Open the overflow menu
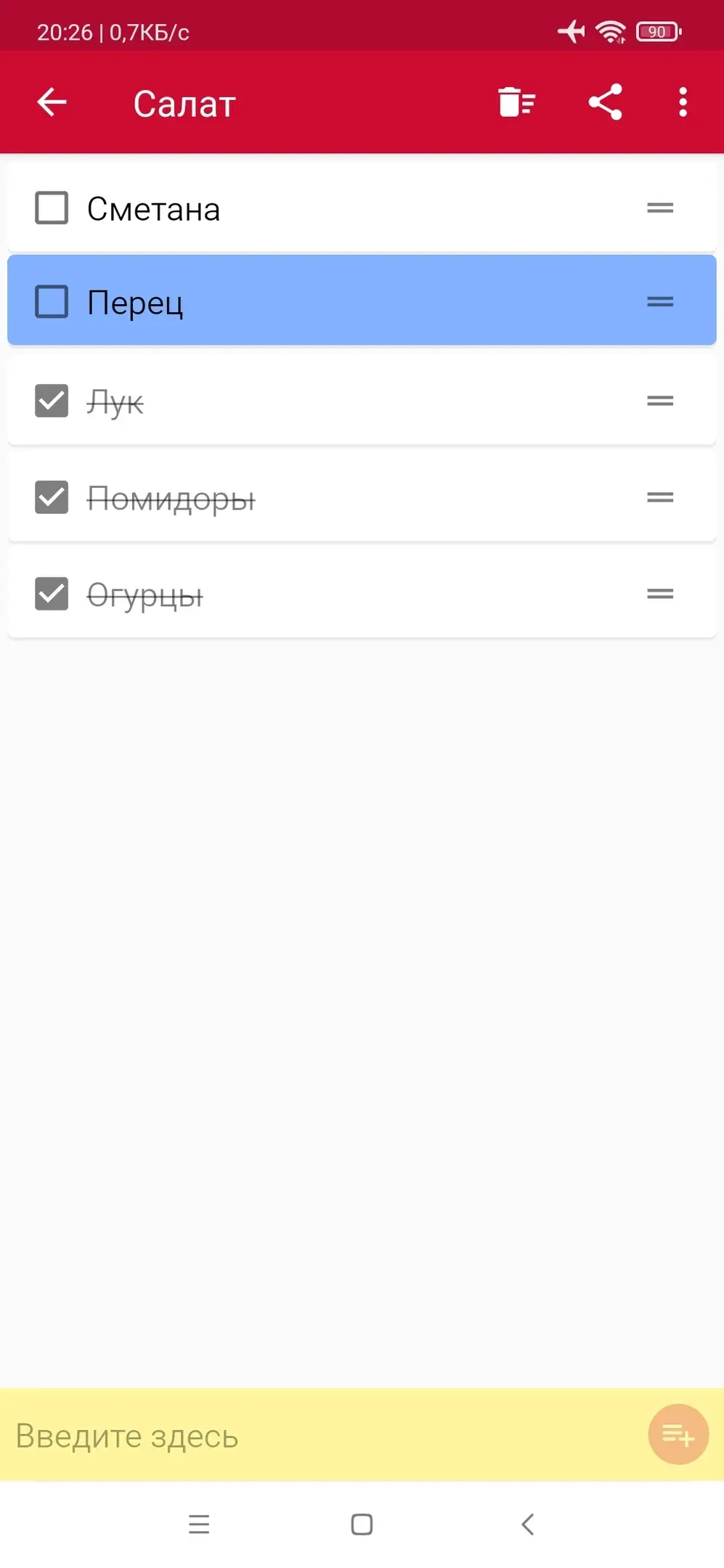Screen dimensions: 724x1568 (683, 102)
